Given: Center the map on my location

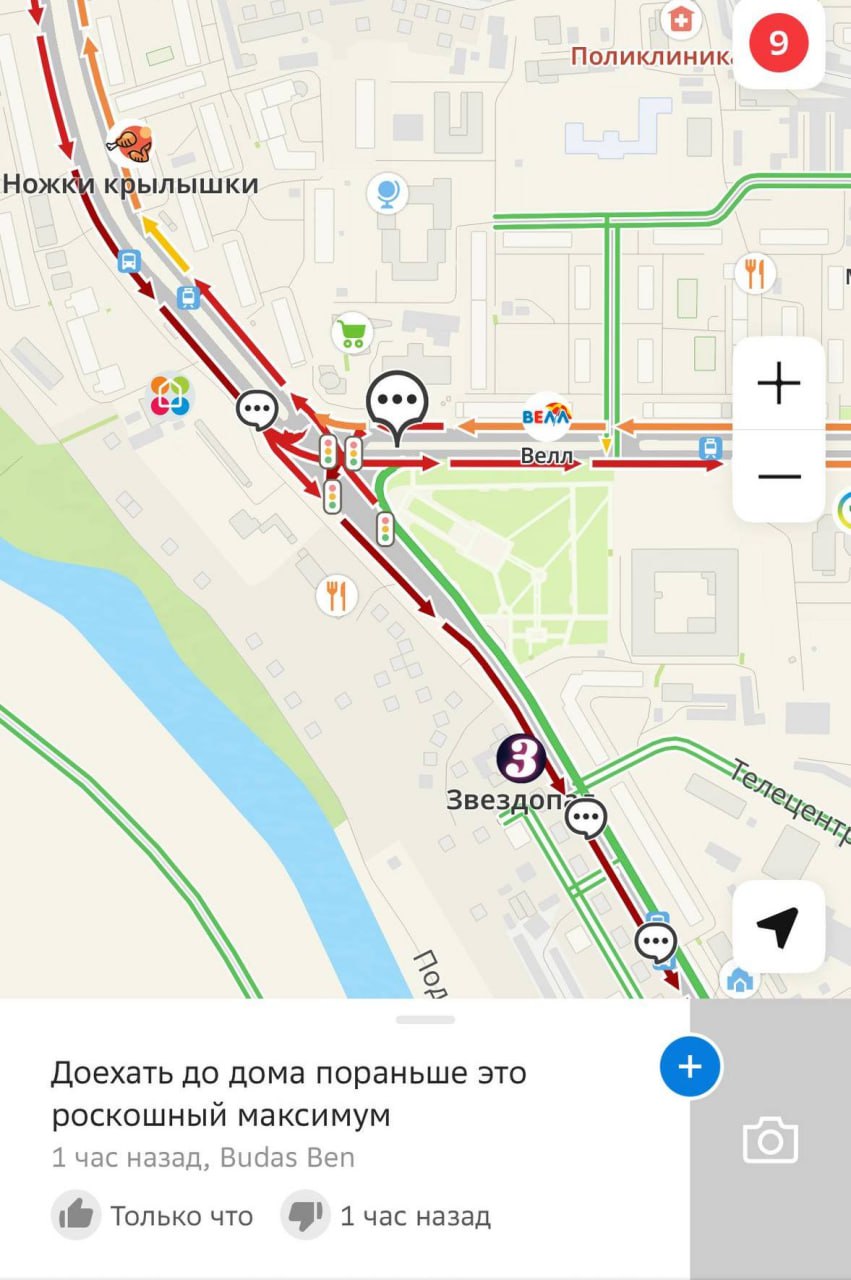Looking at the screenshot, I should (x=778, y=927).
